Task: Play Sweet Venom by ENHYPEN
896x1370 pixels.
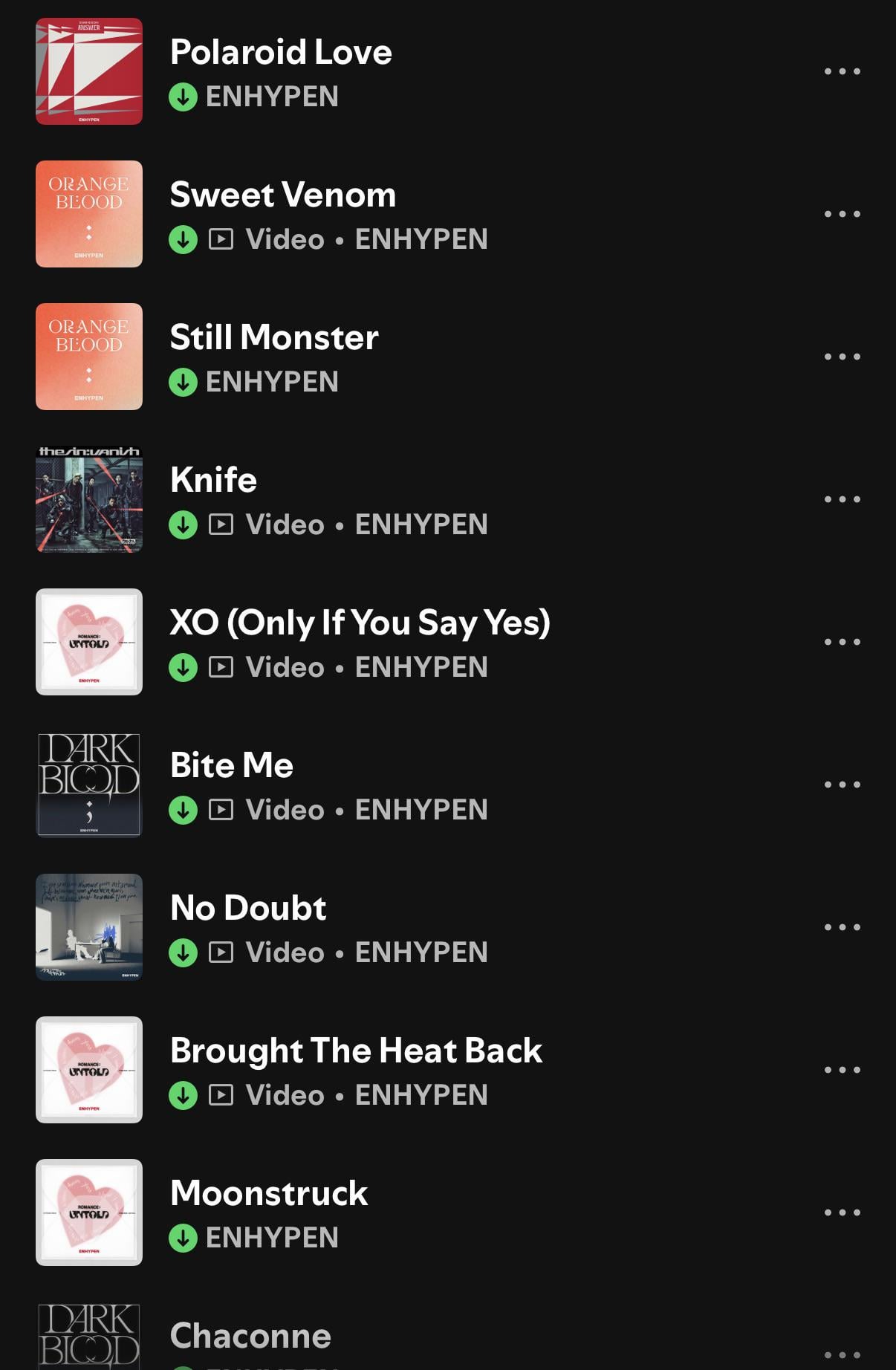Action: [x=282, y=195]
